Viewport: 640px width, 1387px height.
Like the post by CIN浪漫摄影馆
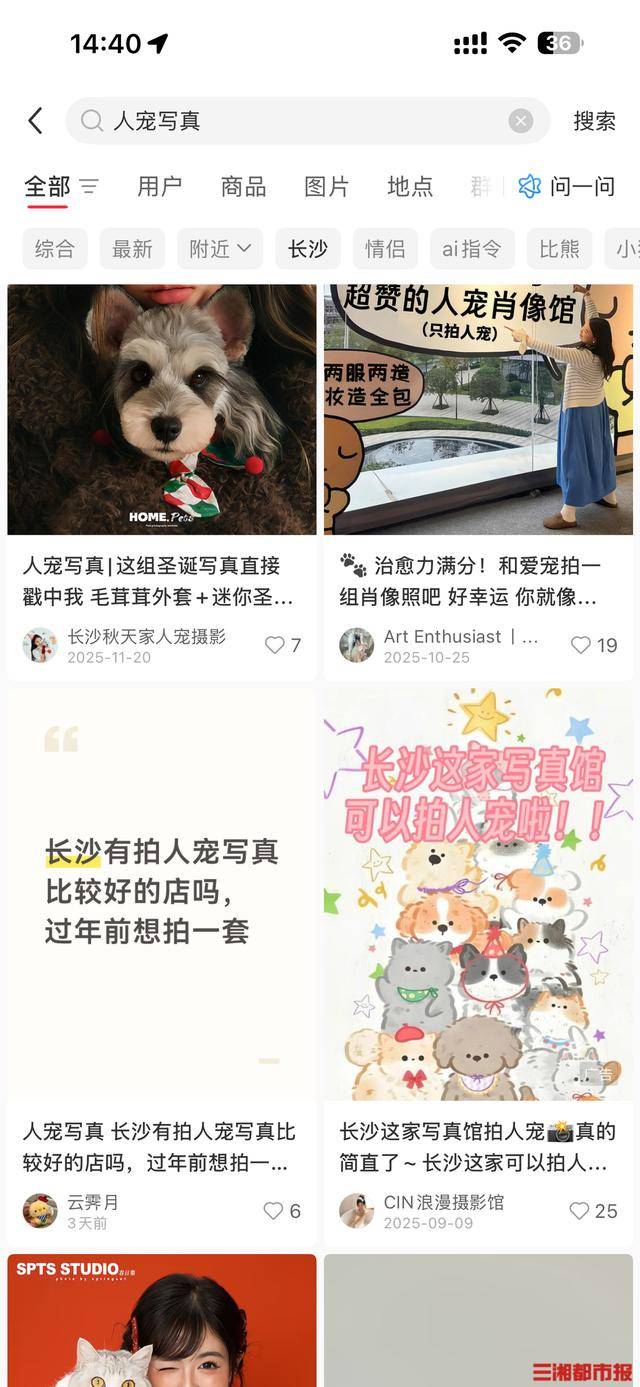click(x=580, y=1211)
